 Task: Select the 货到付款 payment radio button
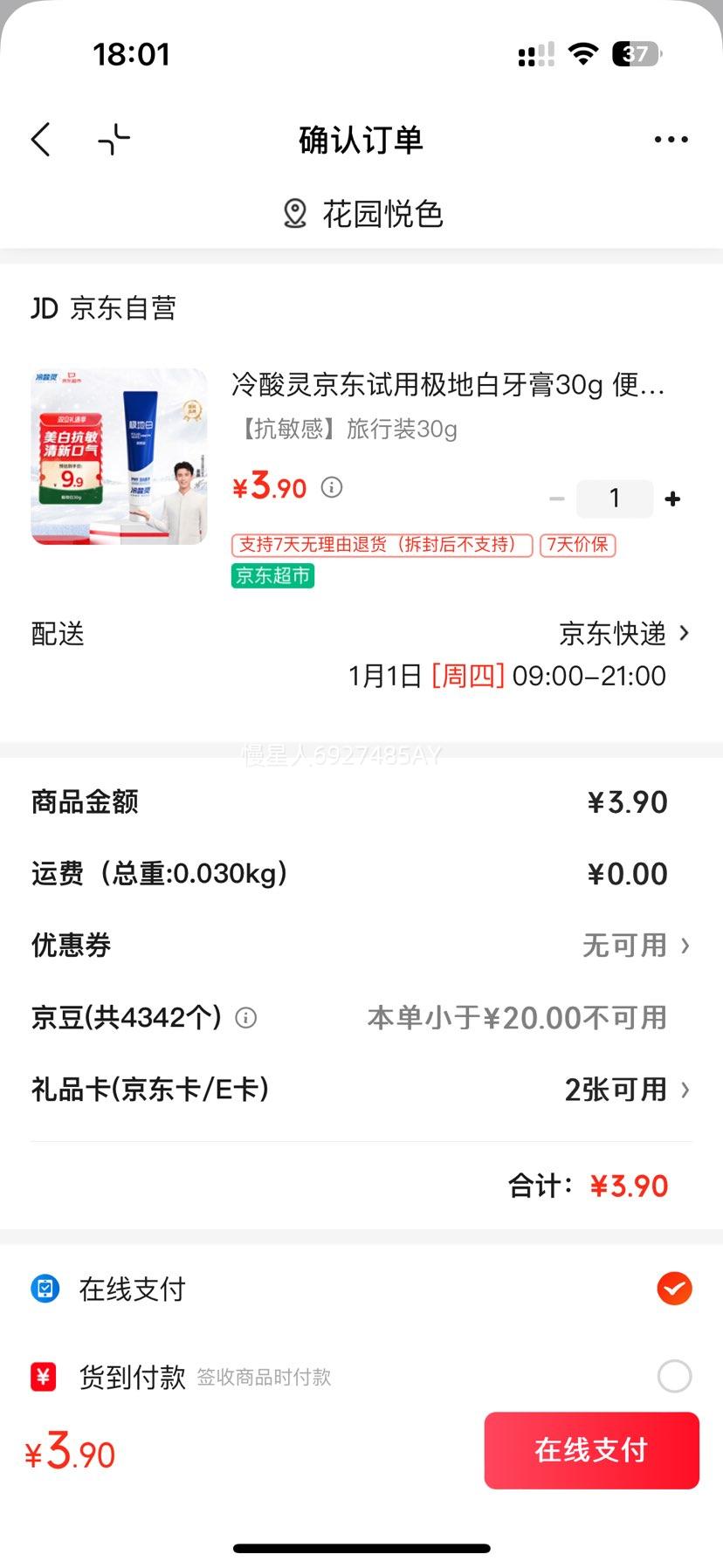[x=672, y=1376]
